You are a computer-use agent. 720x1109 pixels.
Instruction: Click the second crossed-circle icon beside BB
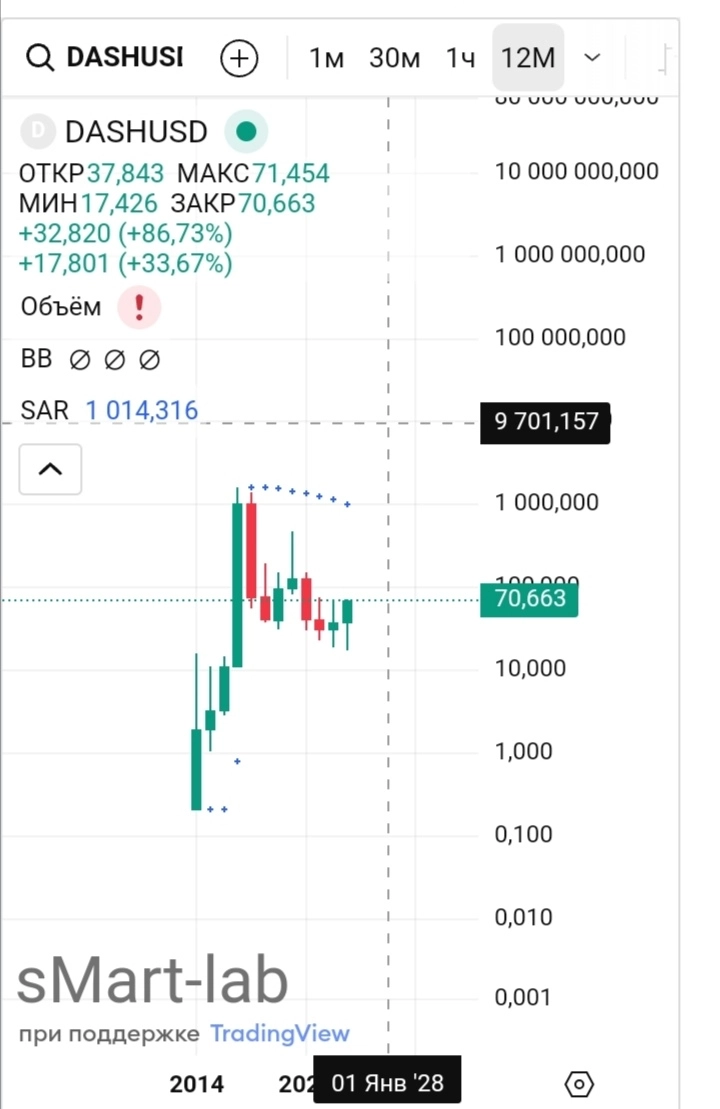[115, 359]
